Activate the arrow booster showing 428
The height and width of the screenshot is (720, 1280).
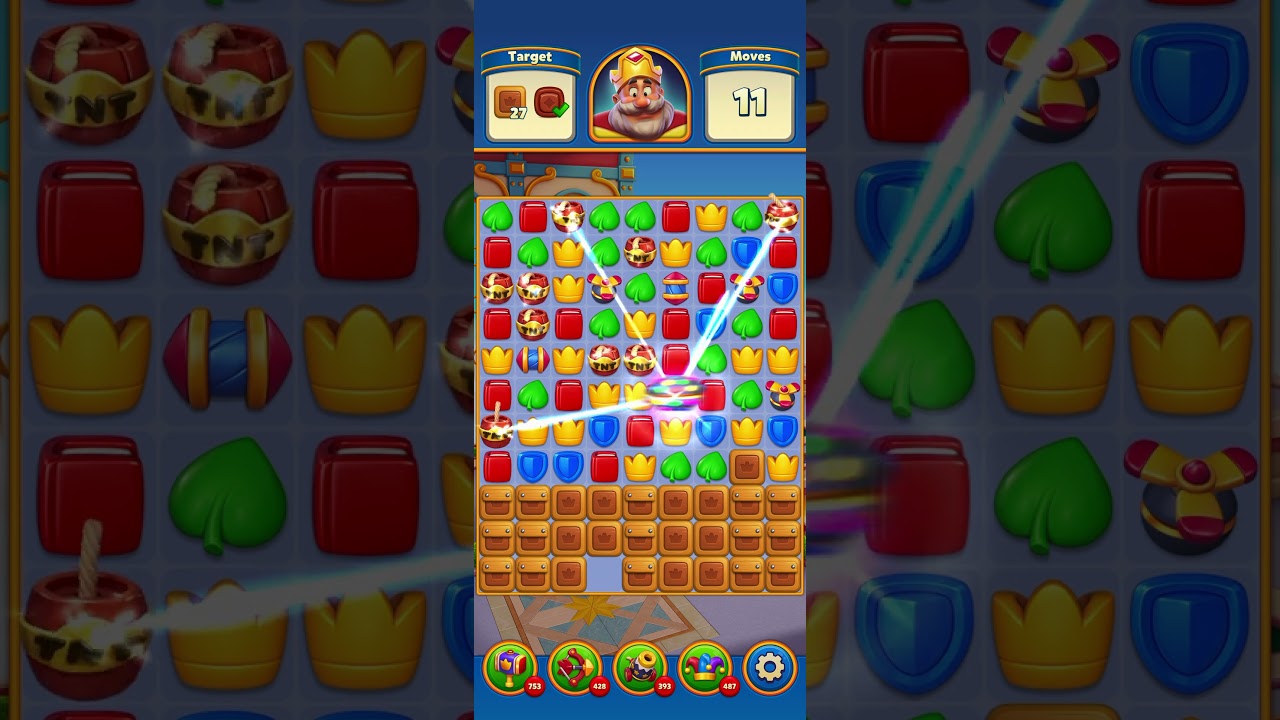575,667
